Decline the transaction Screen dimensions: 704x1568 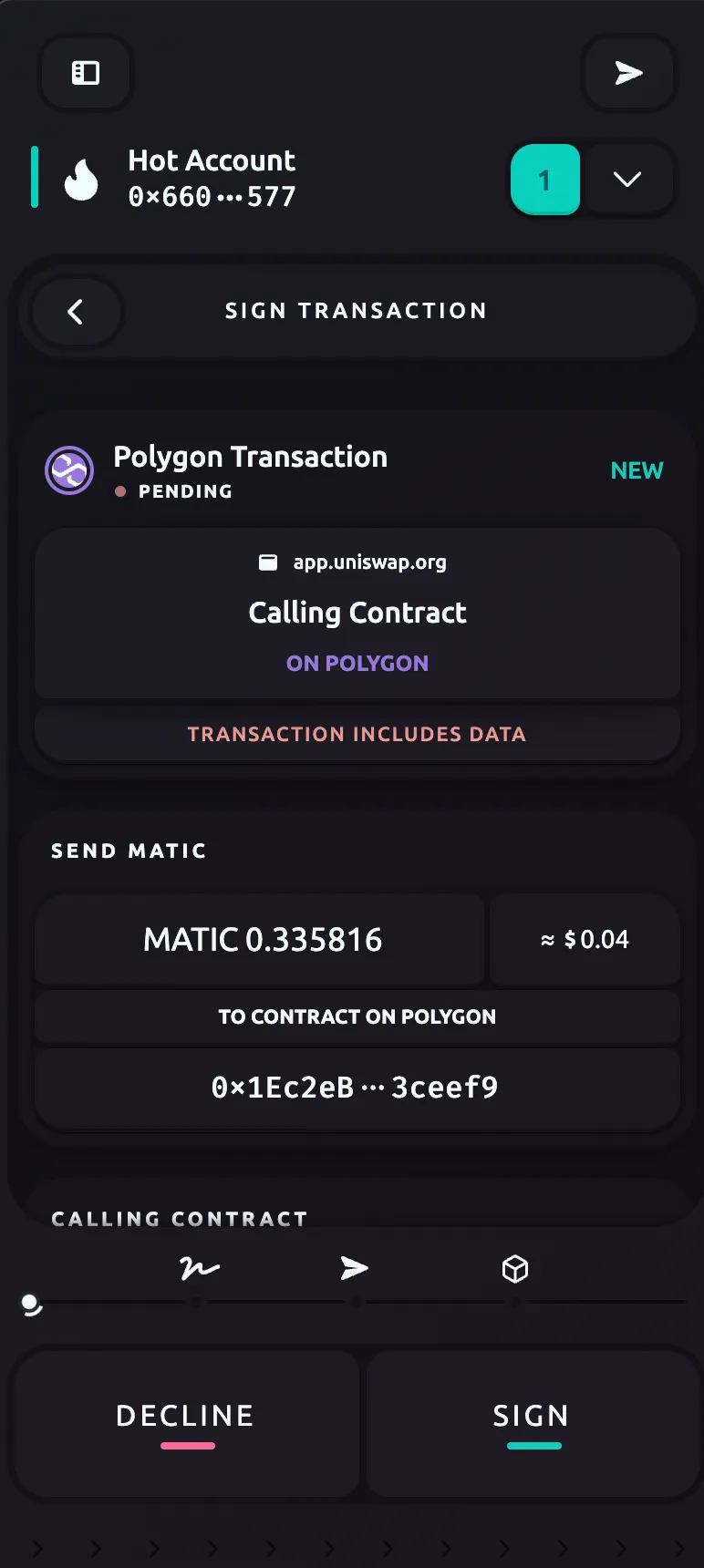(x=185, y=1423)
